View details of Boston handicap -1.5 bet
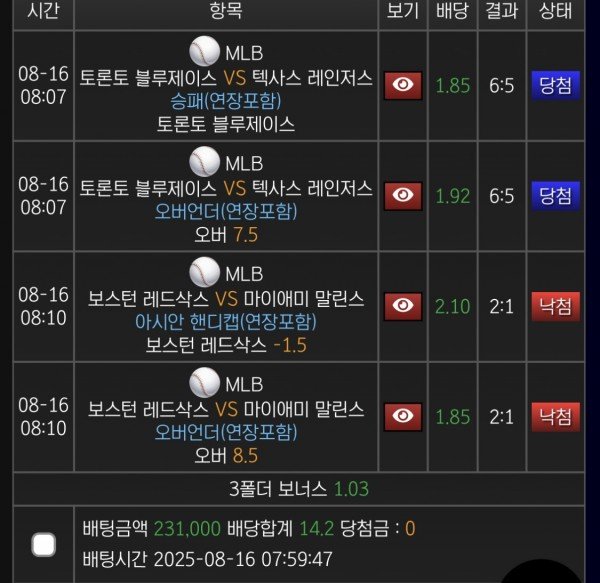This screenshot has height=583, width=600. [x=403, y=305]
